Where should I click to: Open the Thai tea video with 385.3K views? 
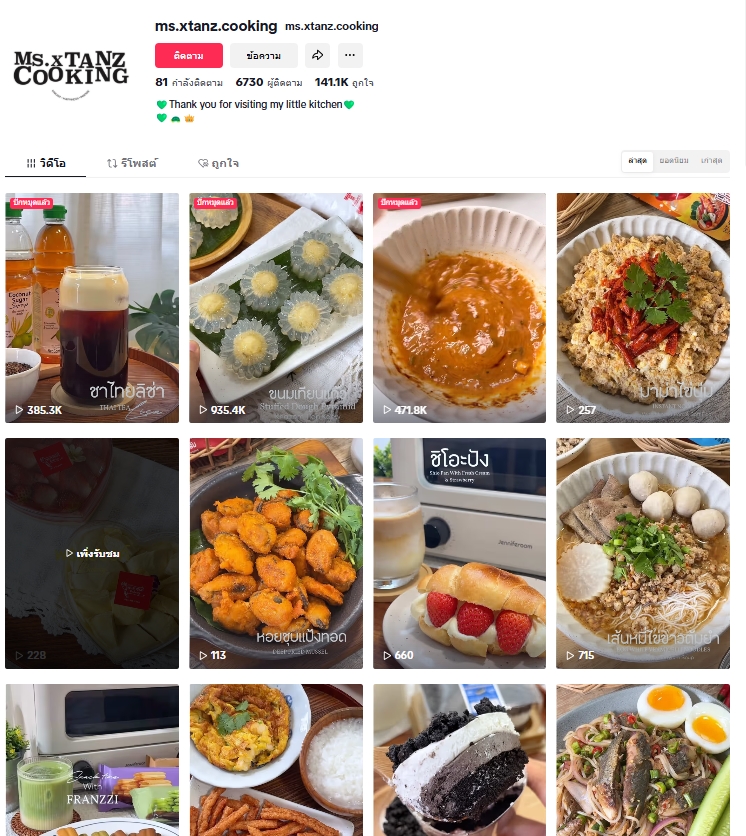pyautogui.click(x=92, y=307)
